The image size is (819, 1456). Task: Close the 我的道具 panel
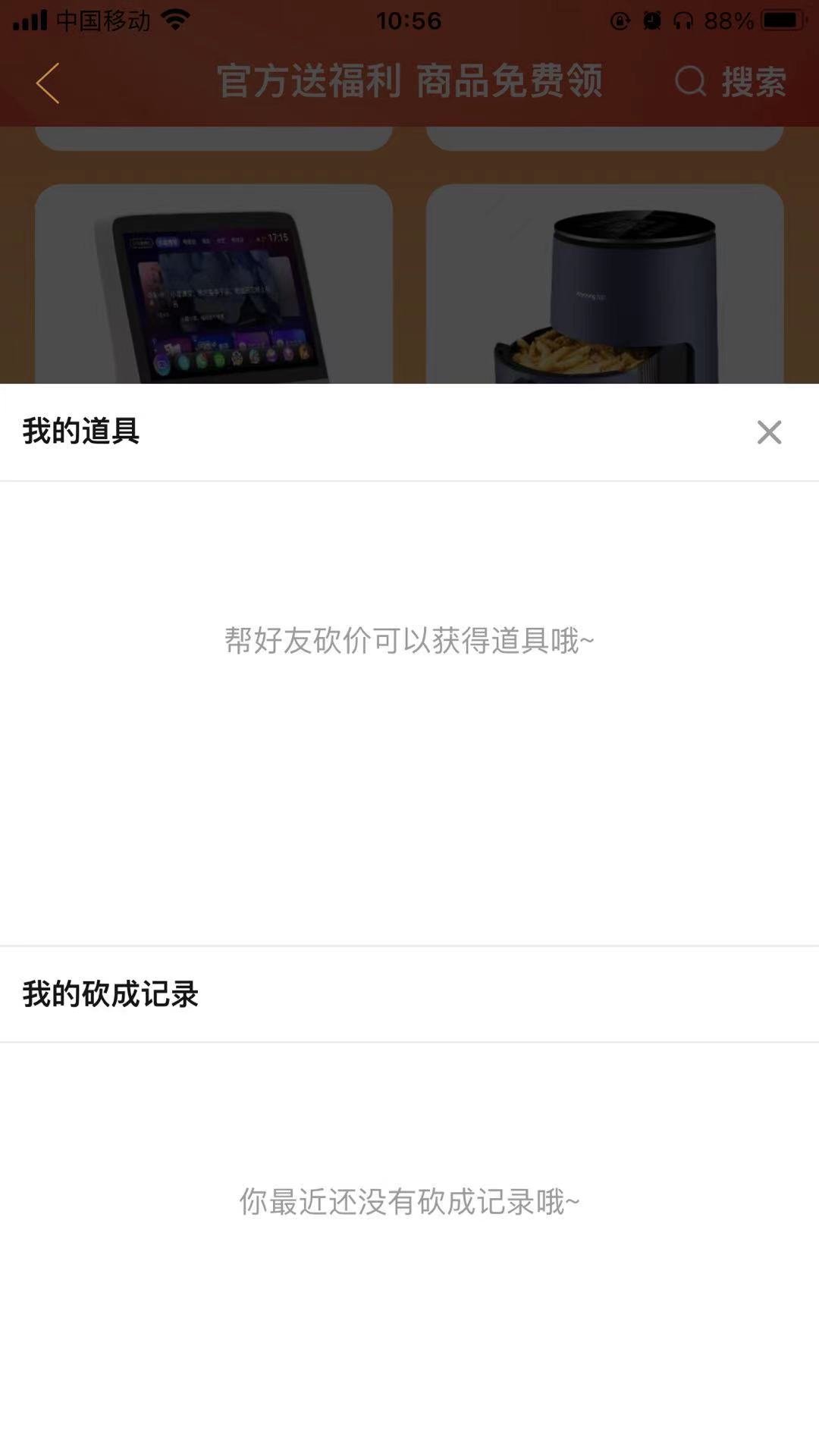769,432
